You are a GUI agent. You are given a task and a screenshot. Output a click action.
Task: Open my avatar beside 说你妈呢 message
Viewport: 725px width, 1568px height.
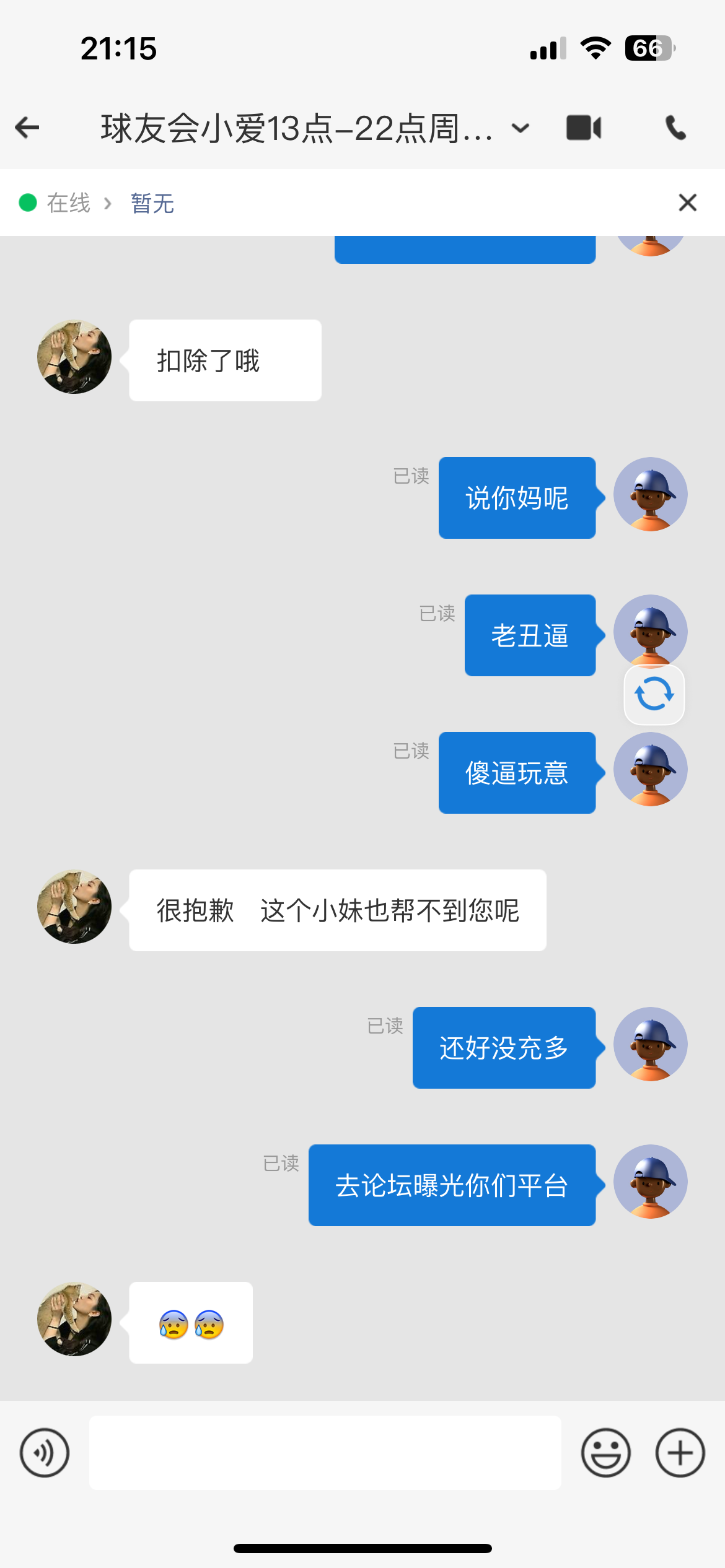[650, 494]
